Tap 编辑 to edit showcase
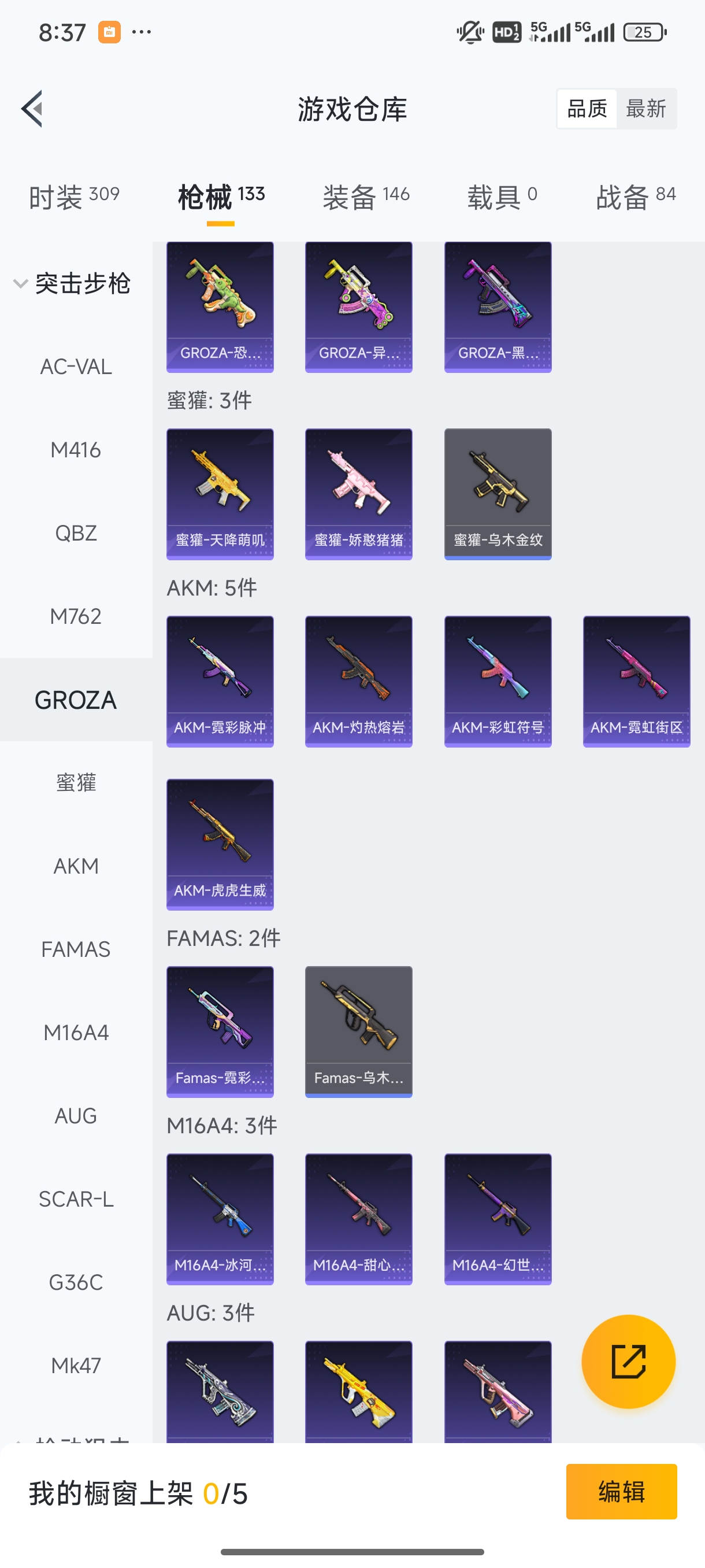The height and width of the screenshot is (1568, 705). click(x=621, y=1492)
